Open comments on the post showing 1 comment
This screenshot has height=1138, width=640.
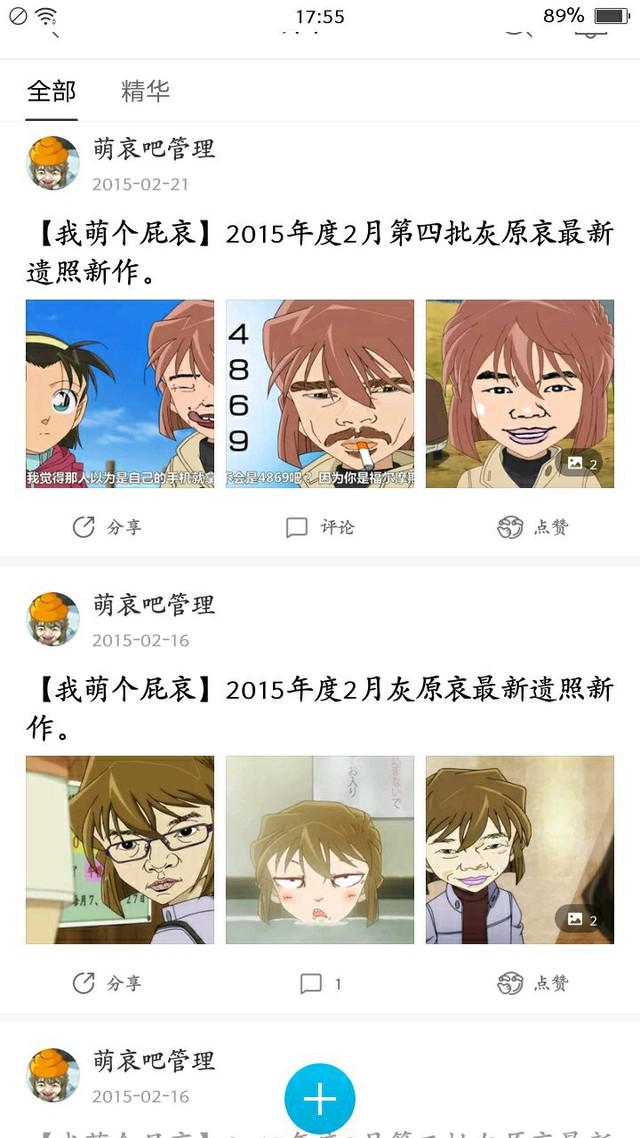click(320, 983)
